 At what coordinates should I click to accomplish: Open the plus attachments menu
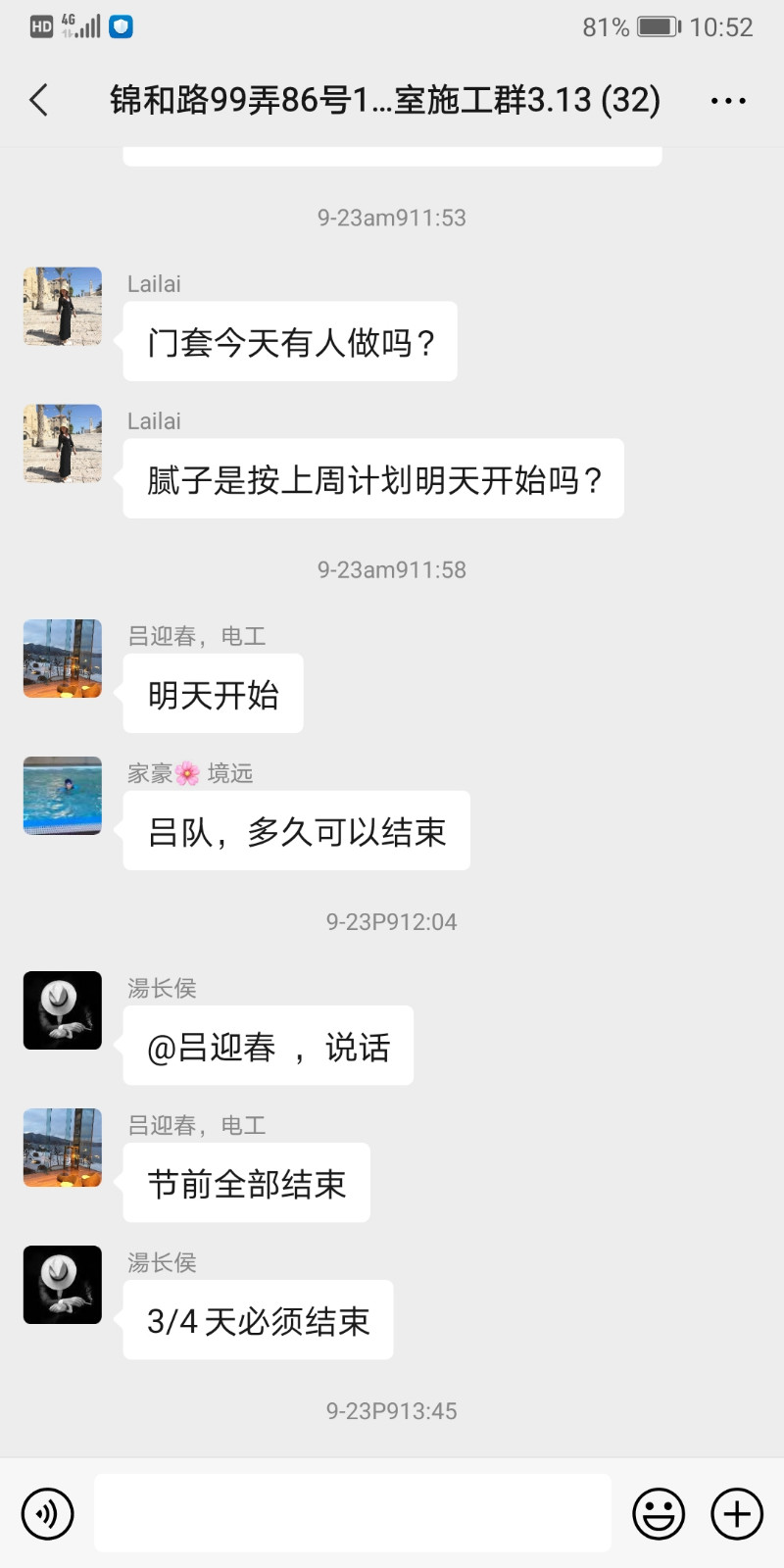[737, 1514]
